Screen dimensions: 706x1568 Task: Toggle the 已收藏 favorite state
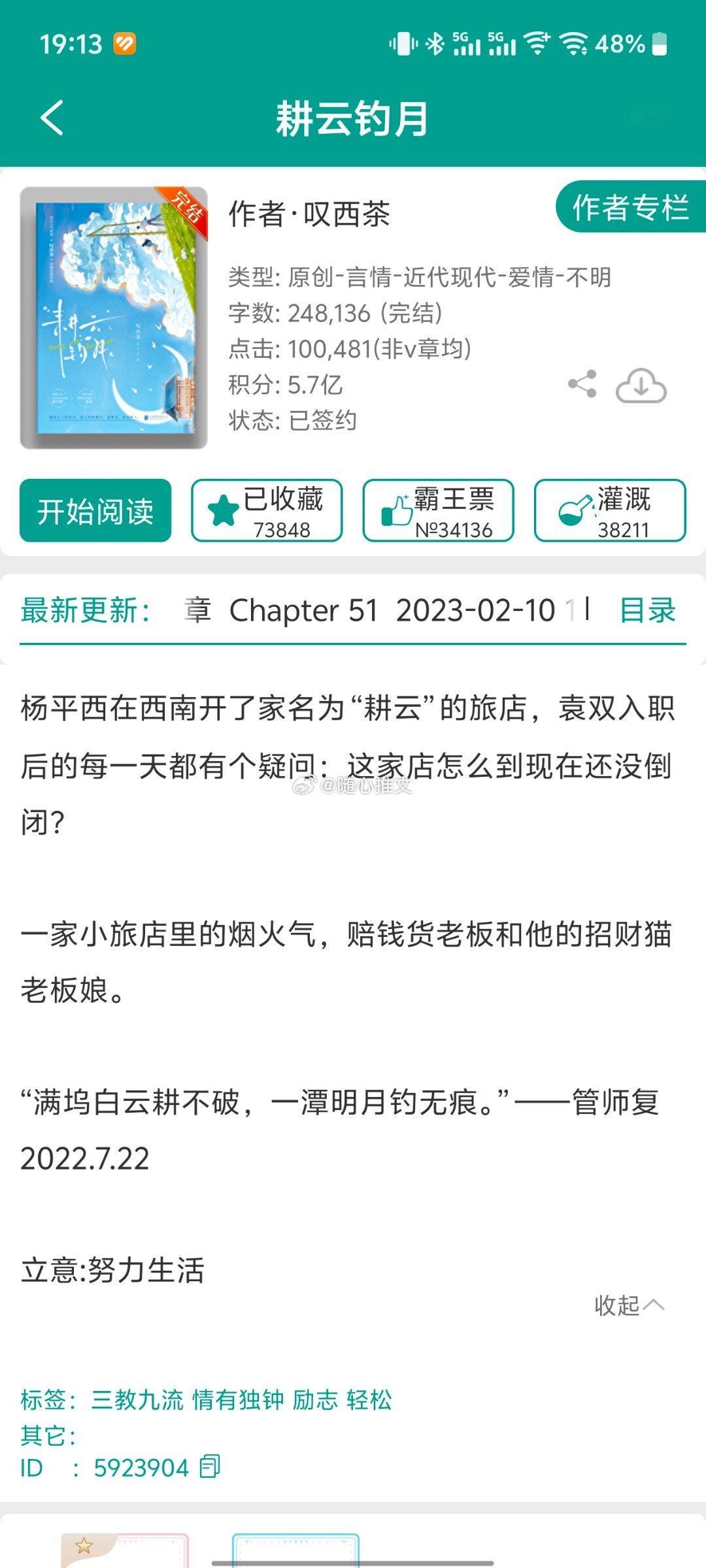coord(267,510)
